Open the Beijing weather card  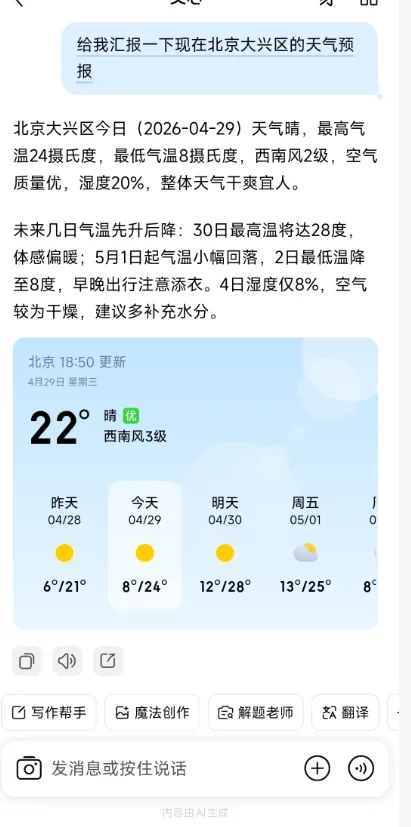tap(195, 484)
